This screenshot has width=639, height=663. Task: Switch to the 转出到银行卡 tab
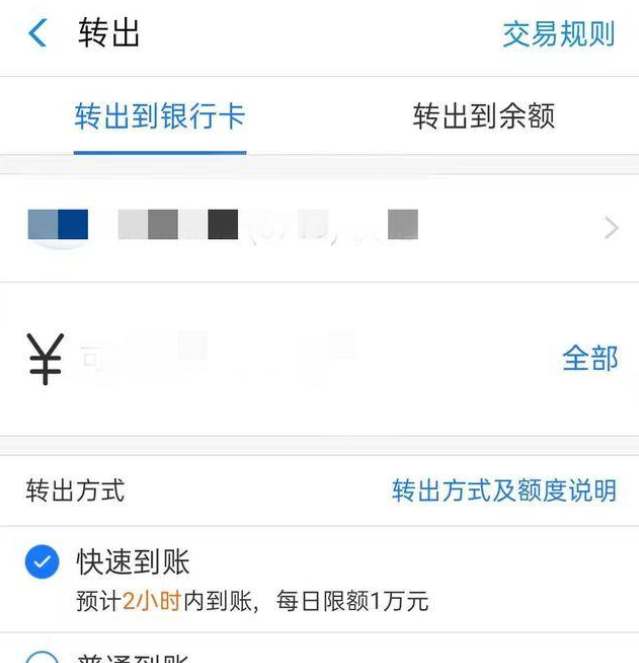click(160, 117)
